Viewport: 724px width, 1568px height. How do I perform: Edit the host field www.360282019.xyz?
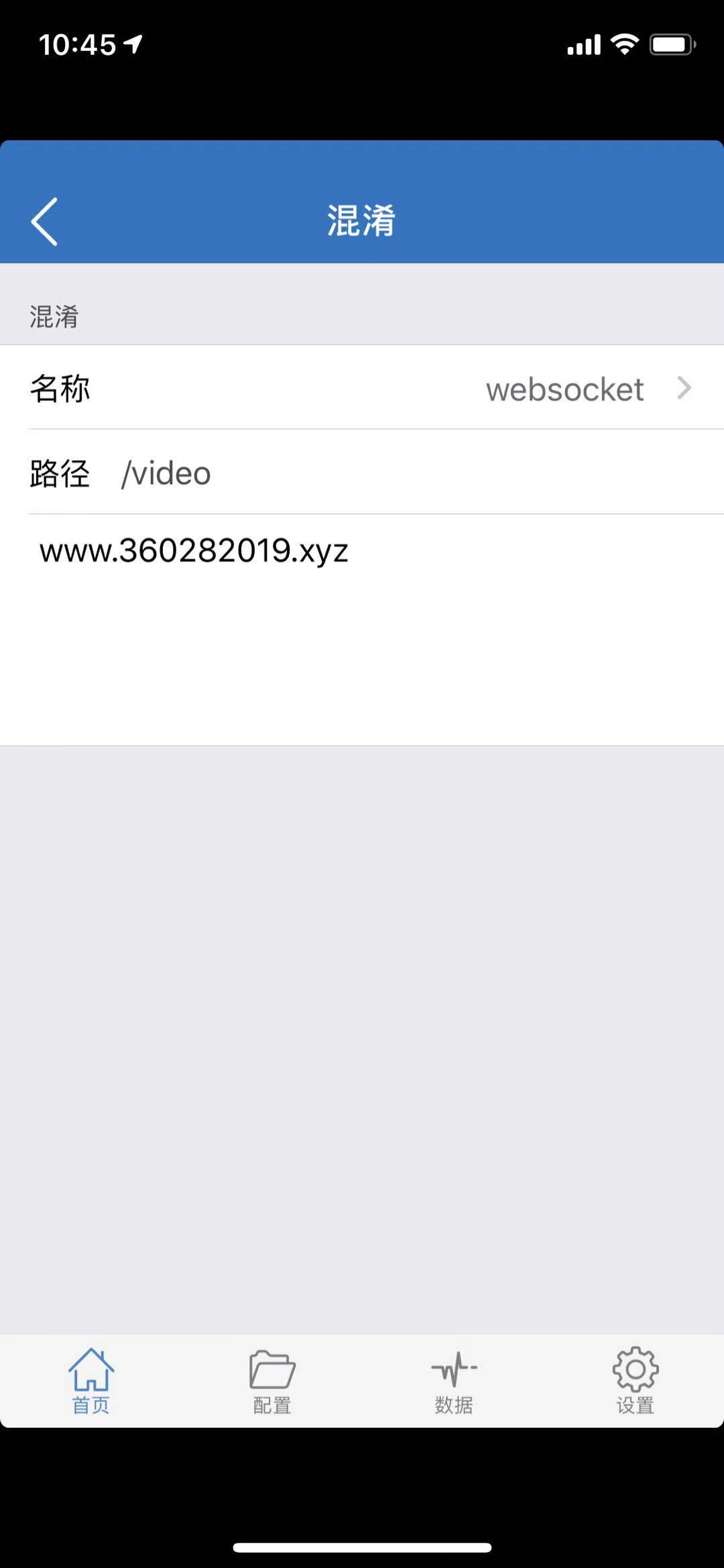pyautogui.click(x=362, y=630)
